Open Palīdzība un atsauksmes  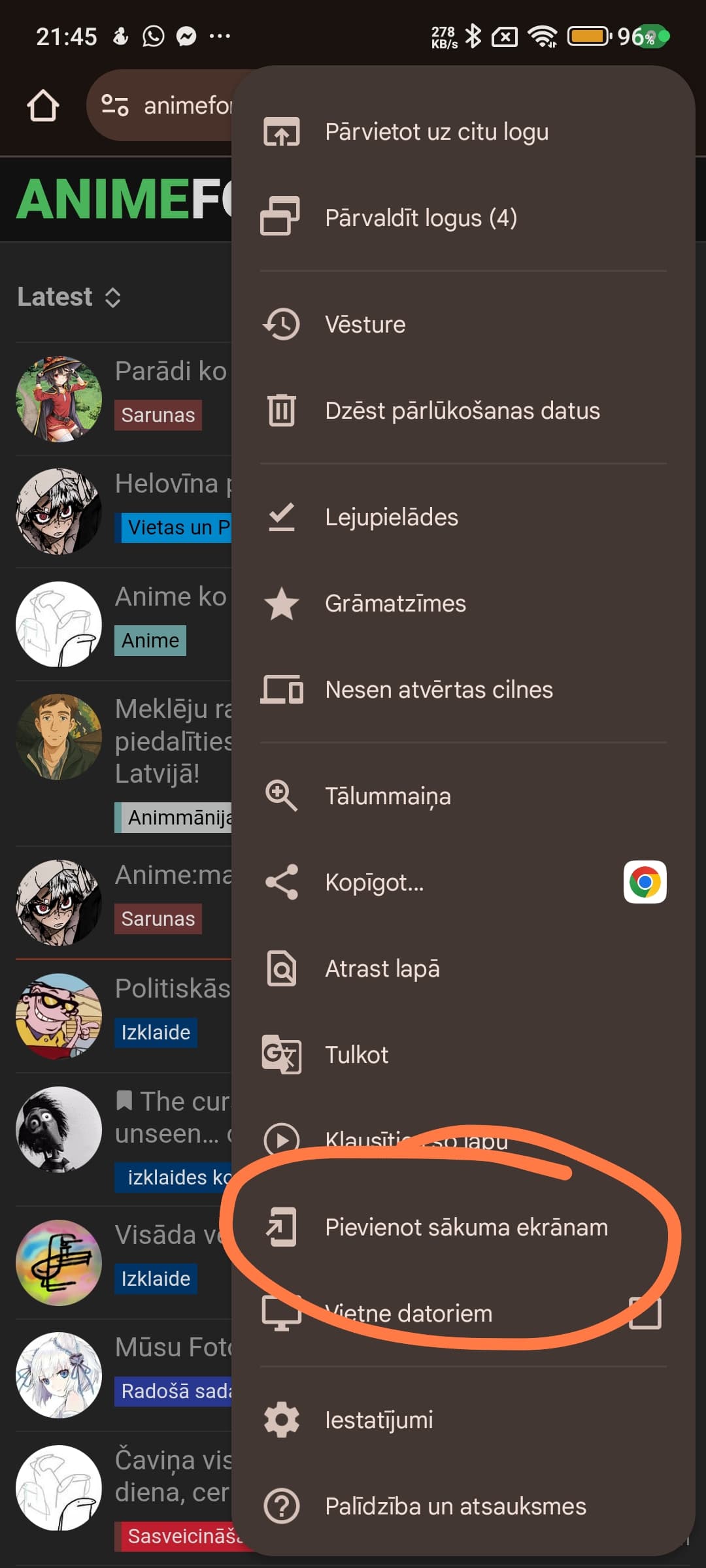pos(463,1507)
